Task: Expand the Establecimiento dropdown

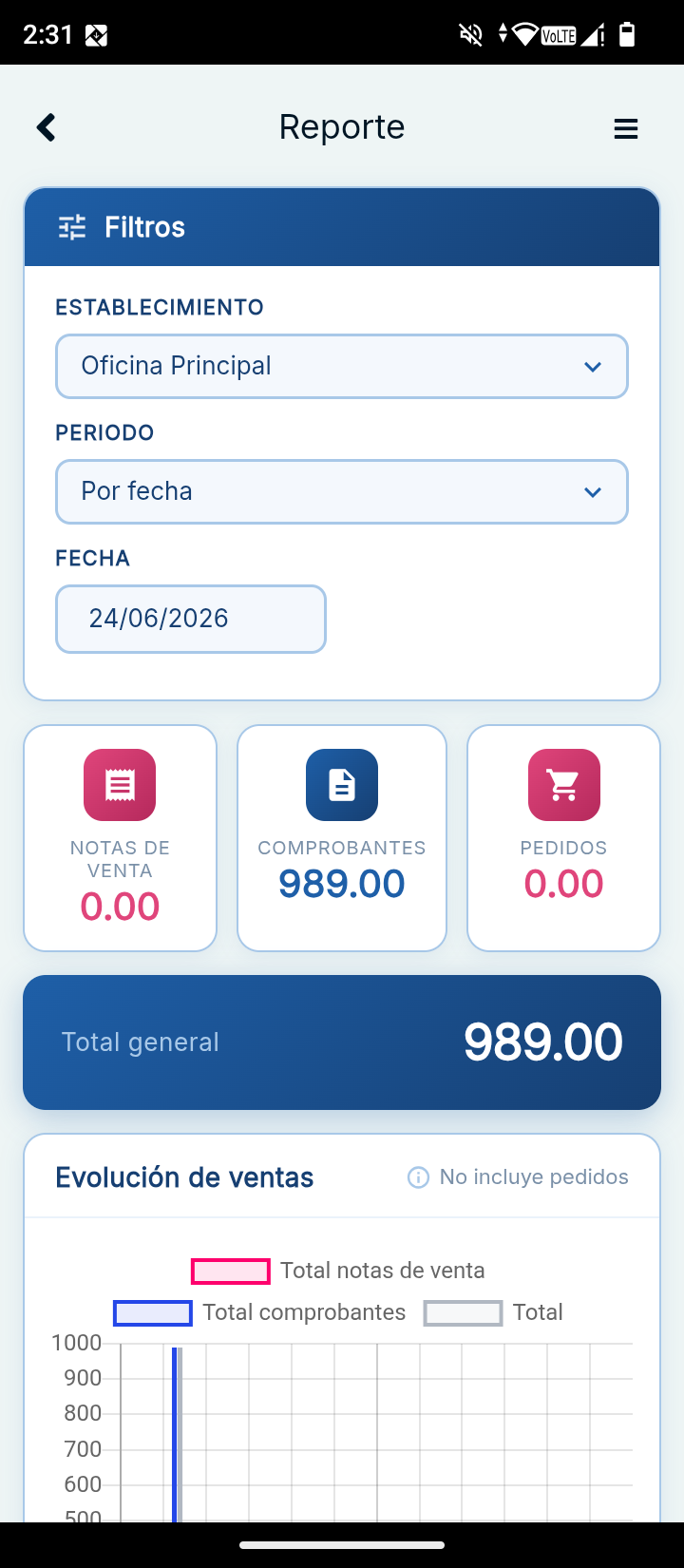Action: [342, 366]
